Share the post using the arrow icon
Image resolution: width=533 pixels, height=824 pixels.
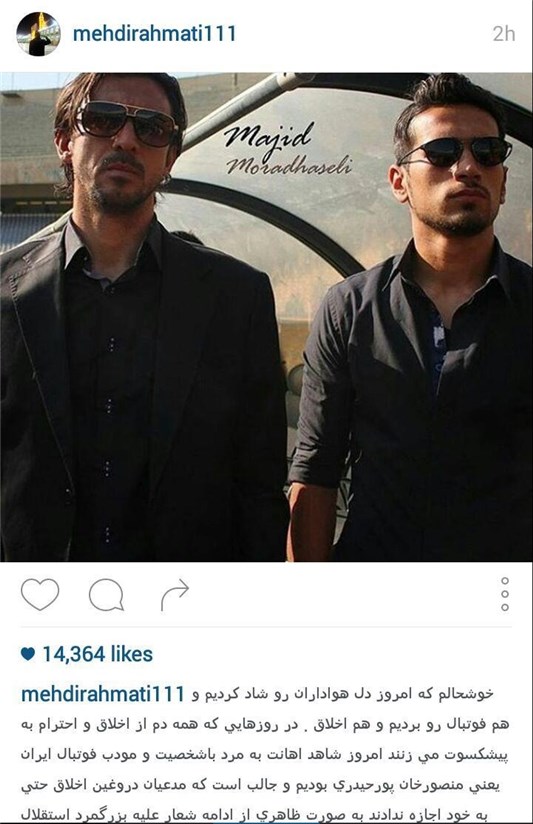(175, 594)
